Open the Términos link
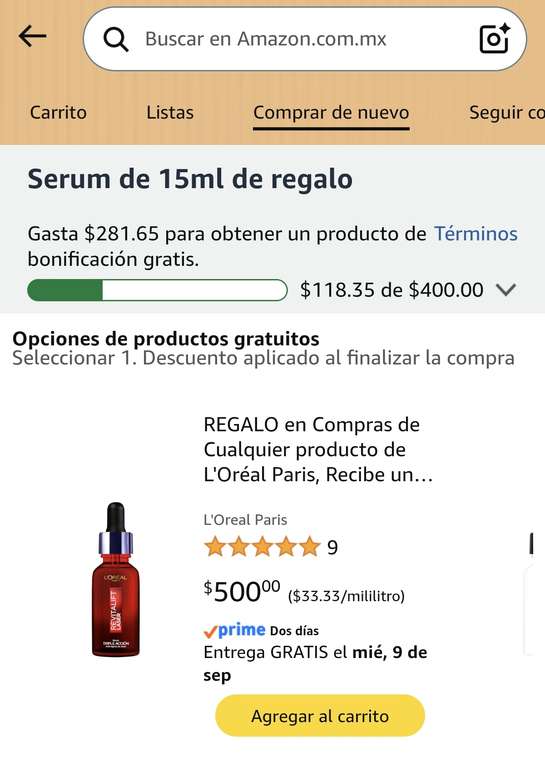Viewport: 545px width, 768px height. pos(475,234)
